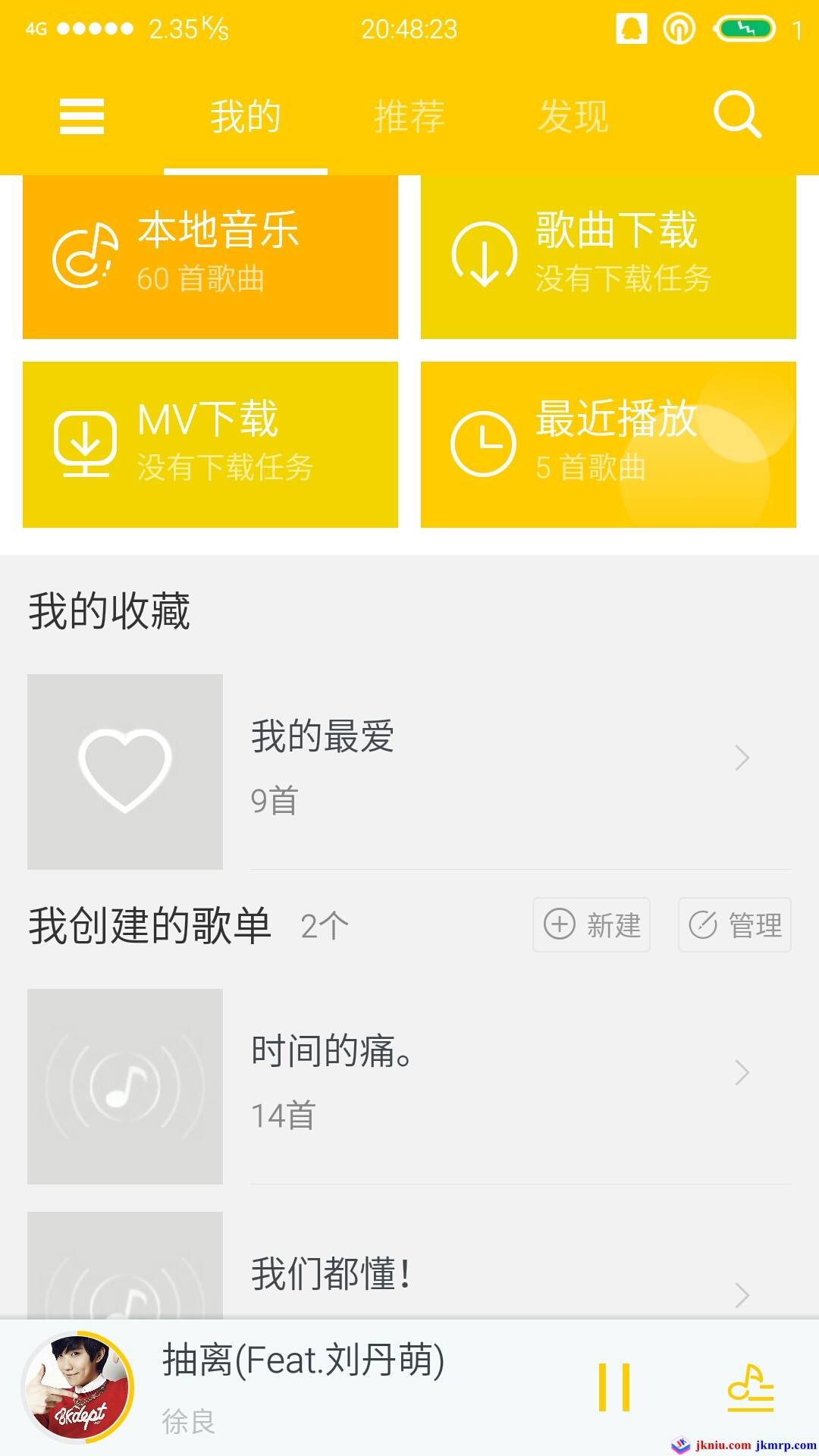Select the 我的 tab

point(246,117)
